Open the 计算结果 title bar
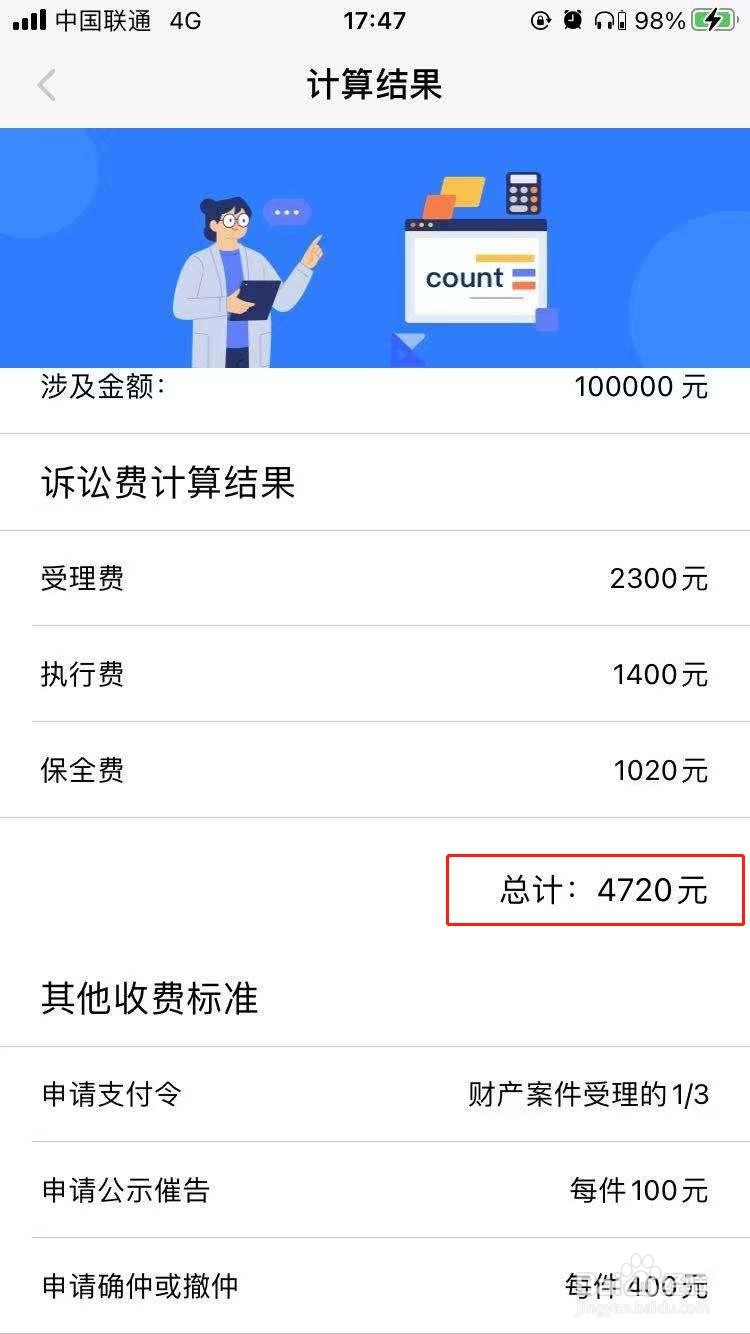This screenshot has width=750, height=1334. click(375, 85)
